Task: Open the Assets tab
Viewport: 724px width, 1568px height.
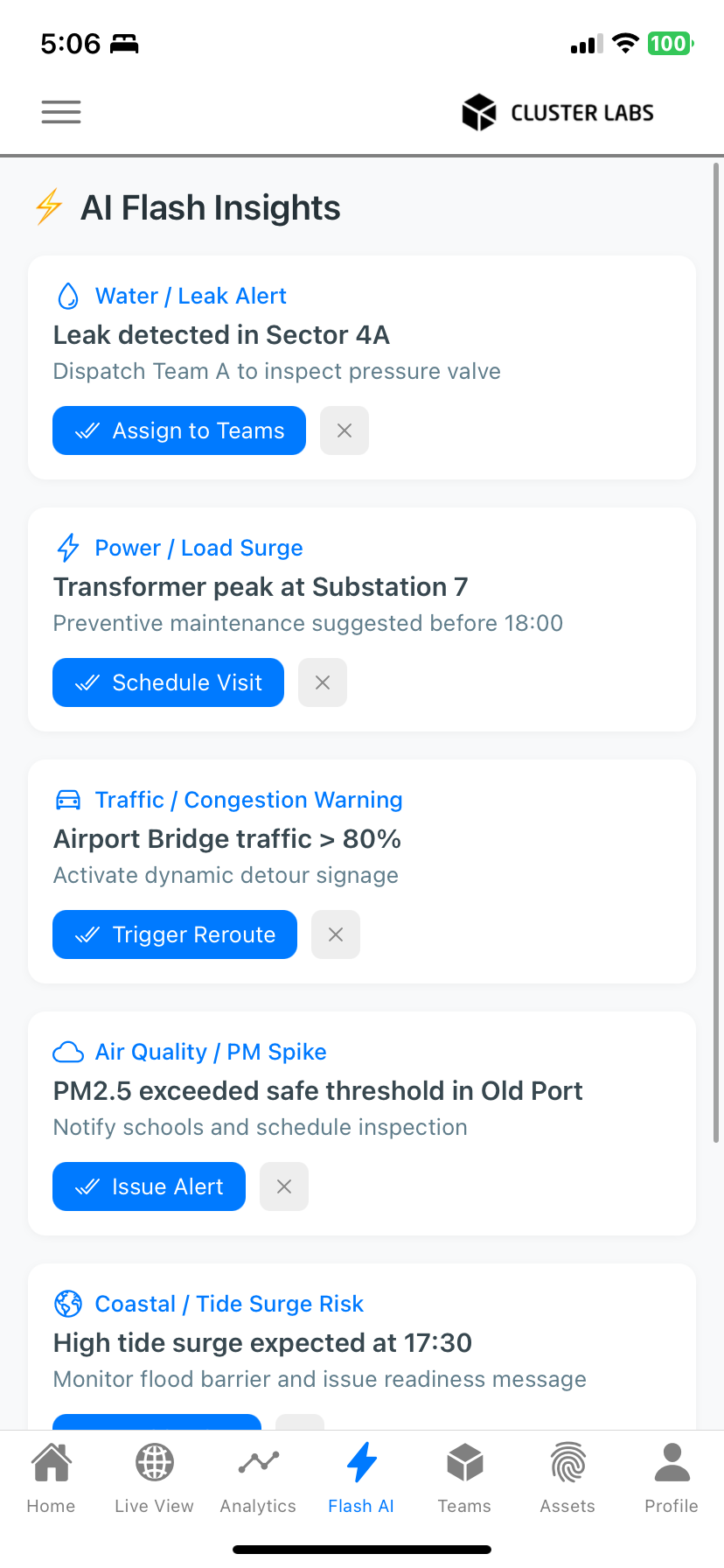Action: (x=568, y=1479)
